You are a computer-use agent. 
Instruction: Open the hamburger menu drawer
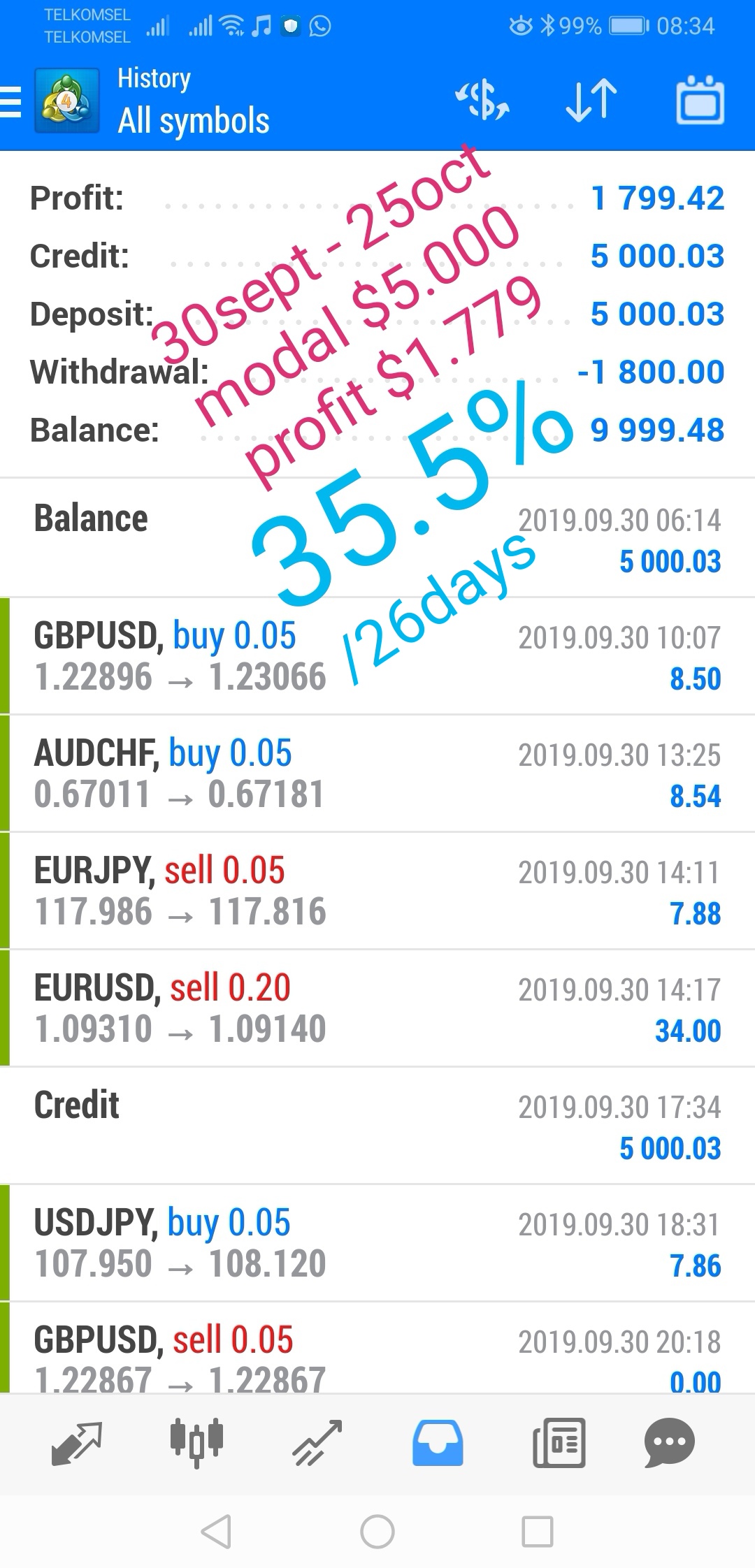(x=10, y=102)
